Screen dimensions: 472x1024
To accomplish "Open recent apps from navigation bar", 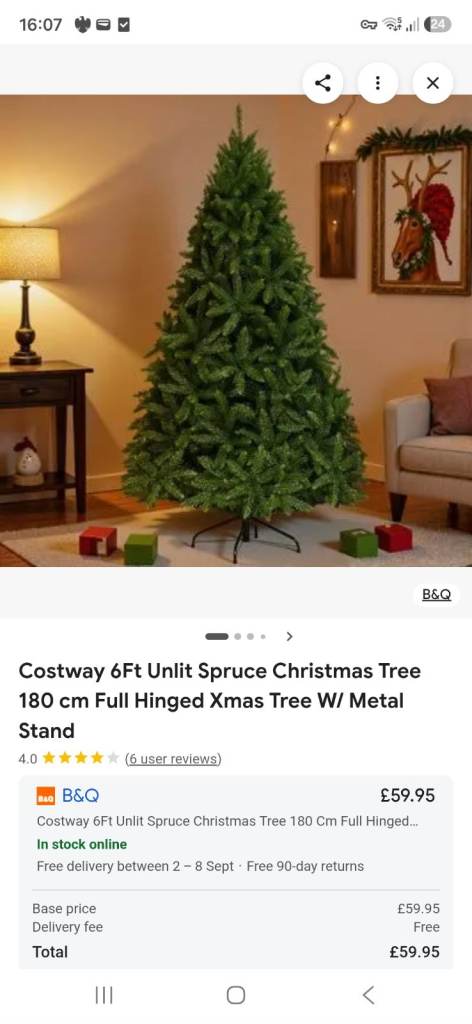I will tap(104, 995).
